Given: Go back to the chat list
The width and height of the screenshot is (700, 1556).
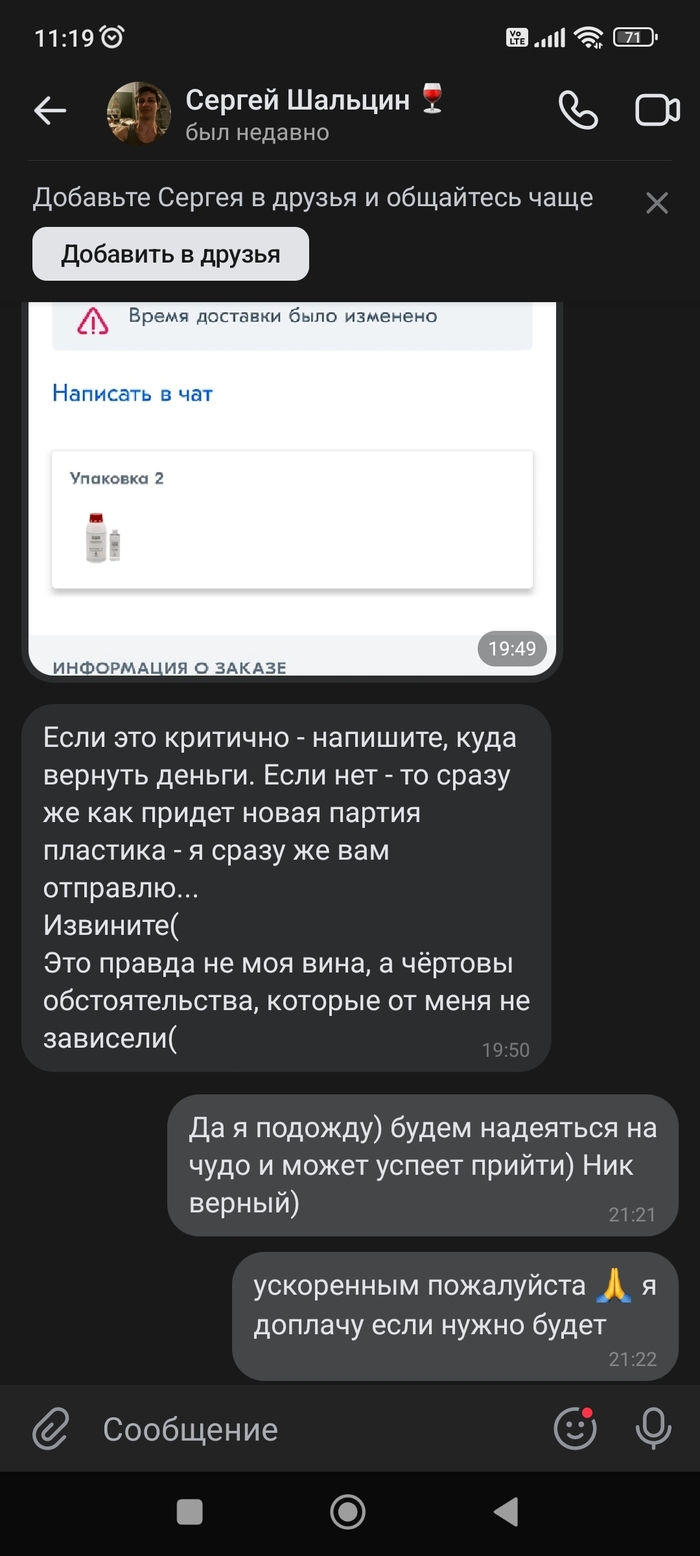Looking at the screenshot, I should click(49, 111).
